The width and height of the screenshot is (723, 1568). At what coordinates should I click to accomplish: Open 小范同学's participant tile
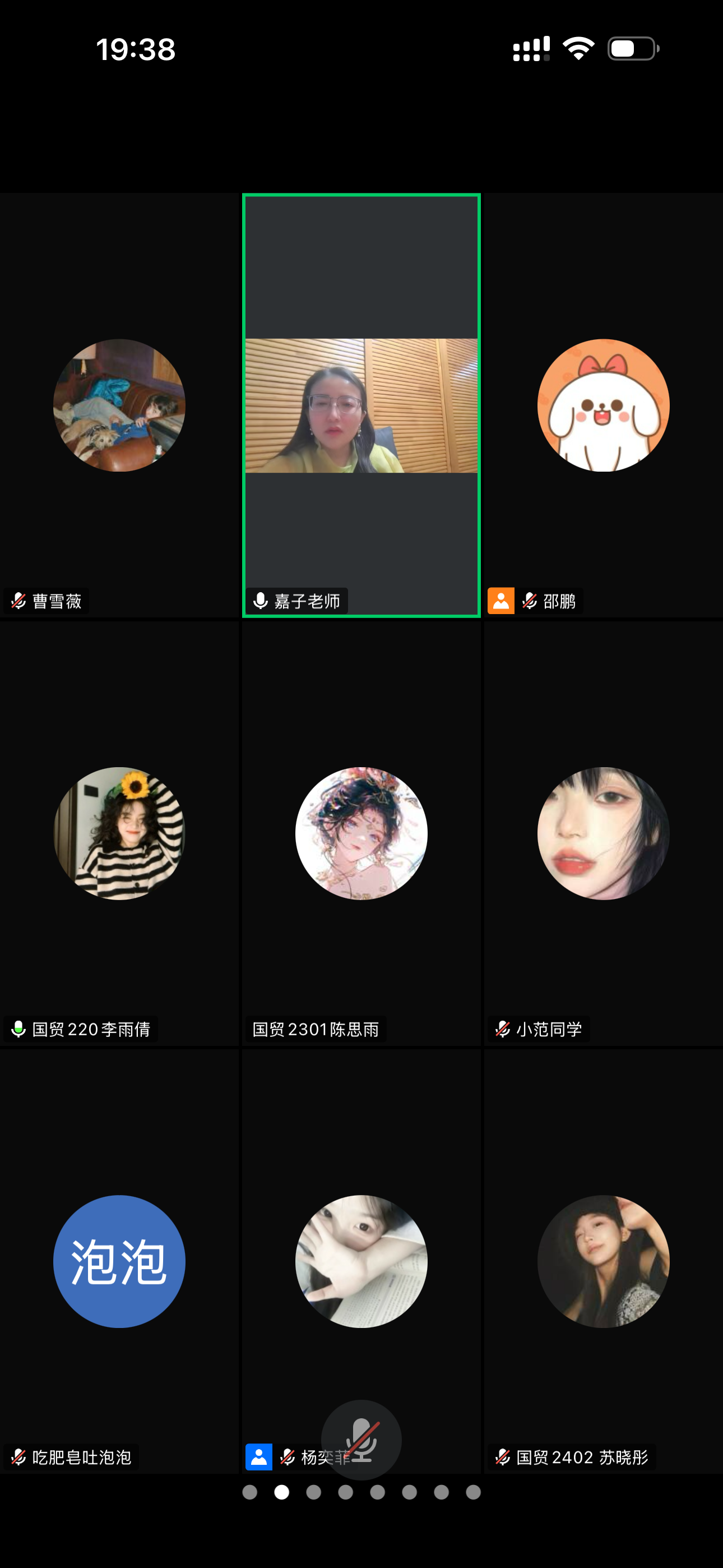coord(603,833)
